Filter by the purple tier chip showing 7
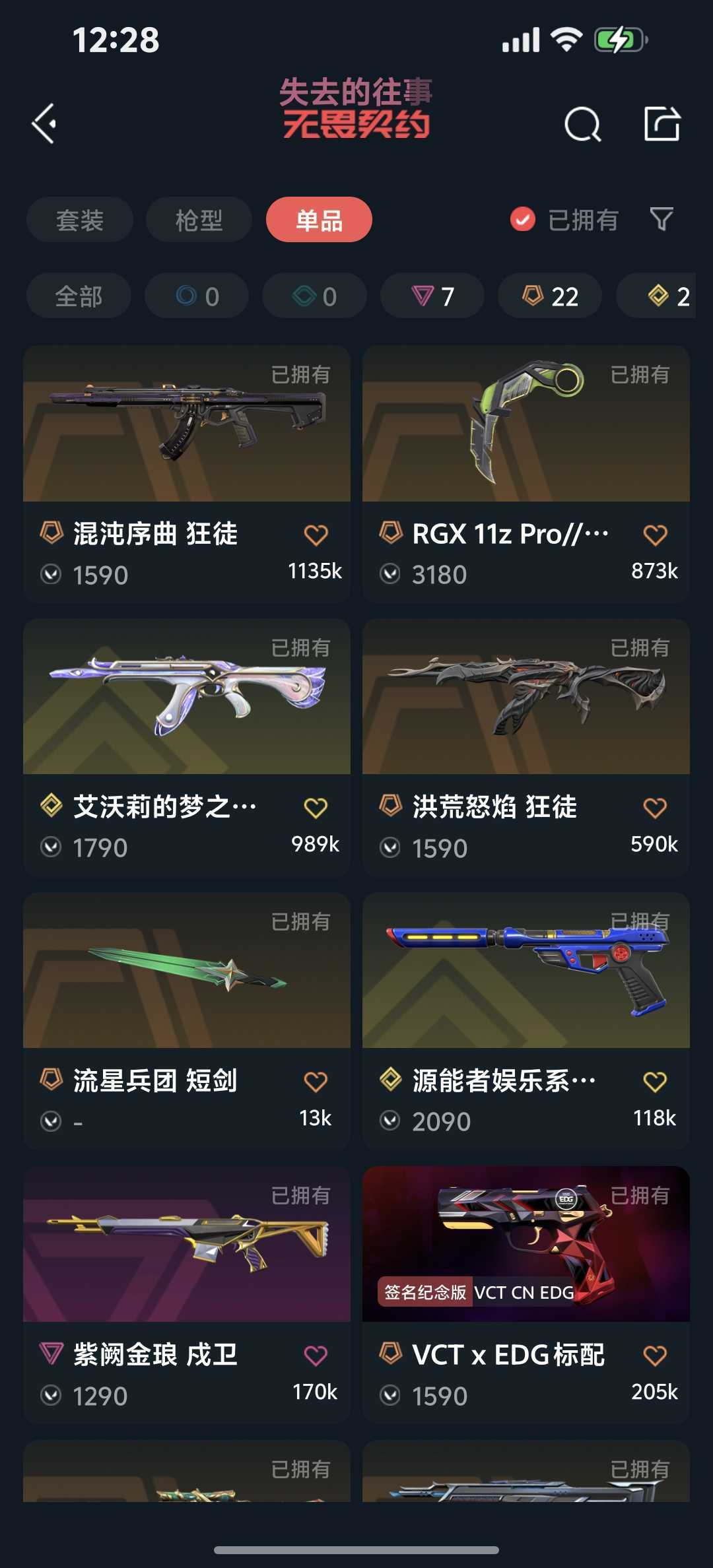Screen dimensions: 713x1568 [432, 296]
